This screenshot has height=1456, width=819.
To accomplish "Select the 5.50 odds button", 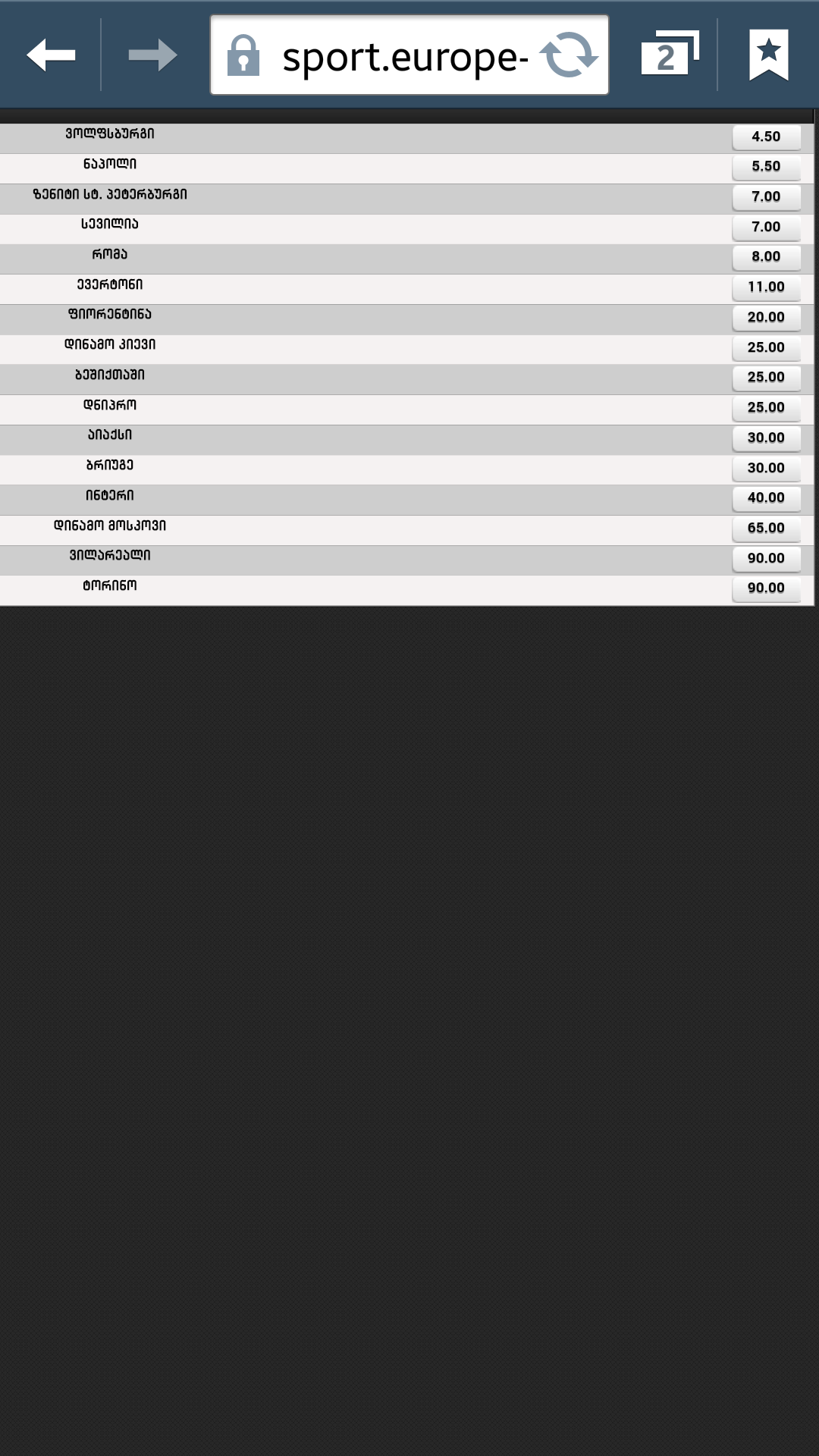I will pyautogui.click(x=766, y=166).
